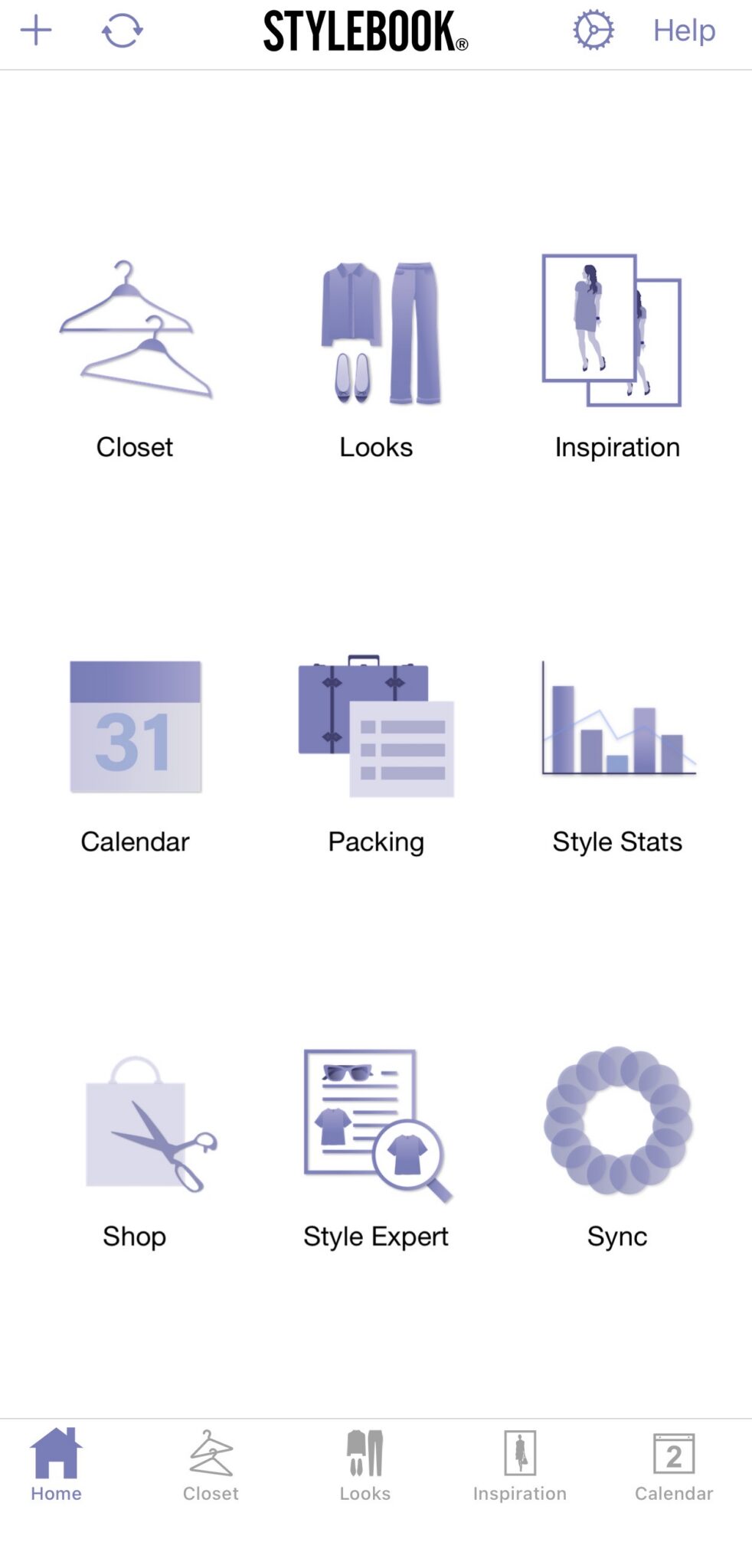Tap the plus icon to add item

pyautogui.click(x=36, y=31)
